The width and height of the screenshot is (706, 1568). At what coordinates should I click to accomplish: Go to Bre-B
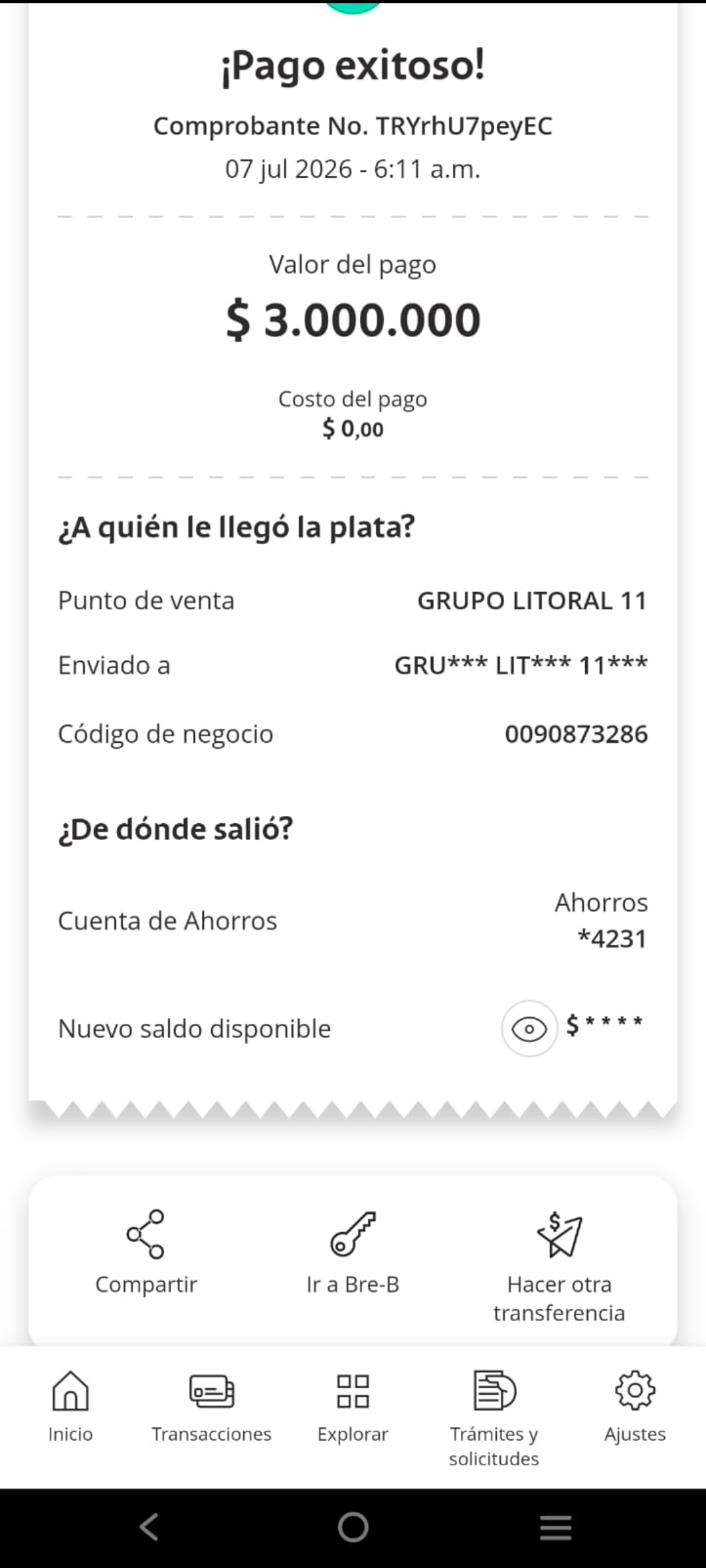[x=353, y=1252]
